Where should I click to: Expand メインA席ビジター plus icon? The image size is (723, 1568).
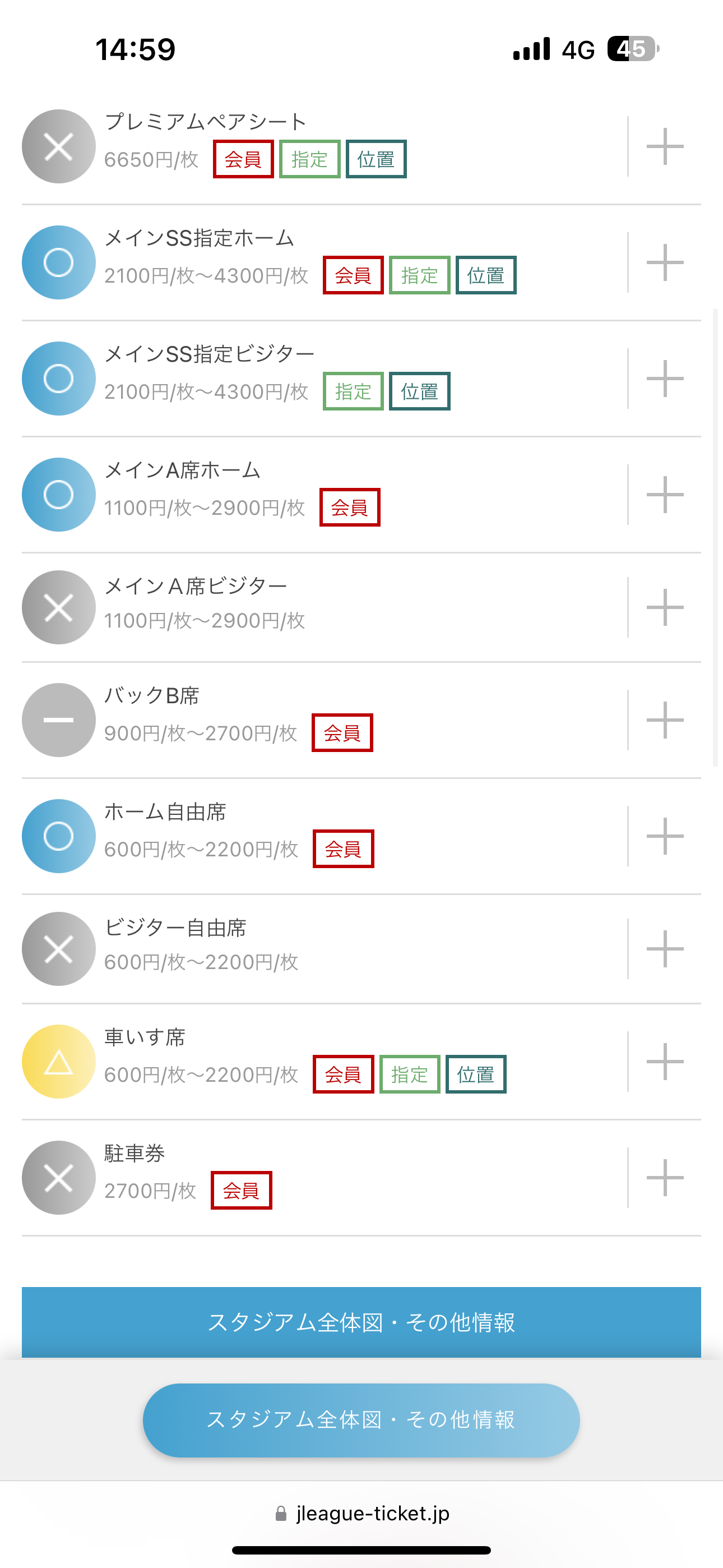tap(665, 607)
